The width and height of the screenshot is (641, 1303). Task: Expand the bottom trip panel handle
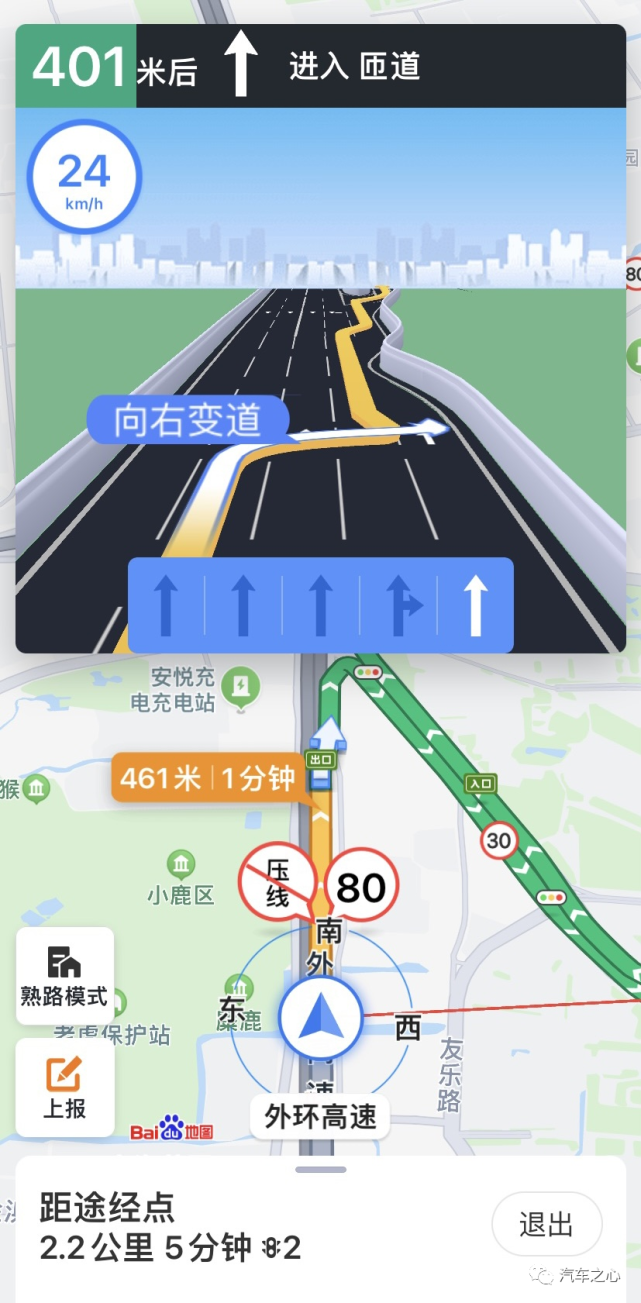(321, 1169)
